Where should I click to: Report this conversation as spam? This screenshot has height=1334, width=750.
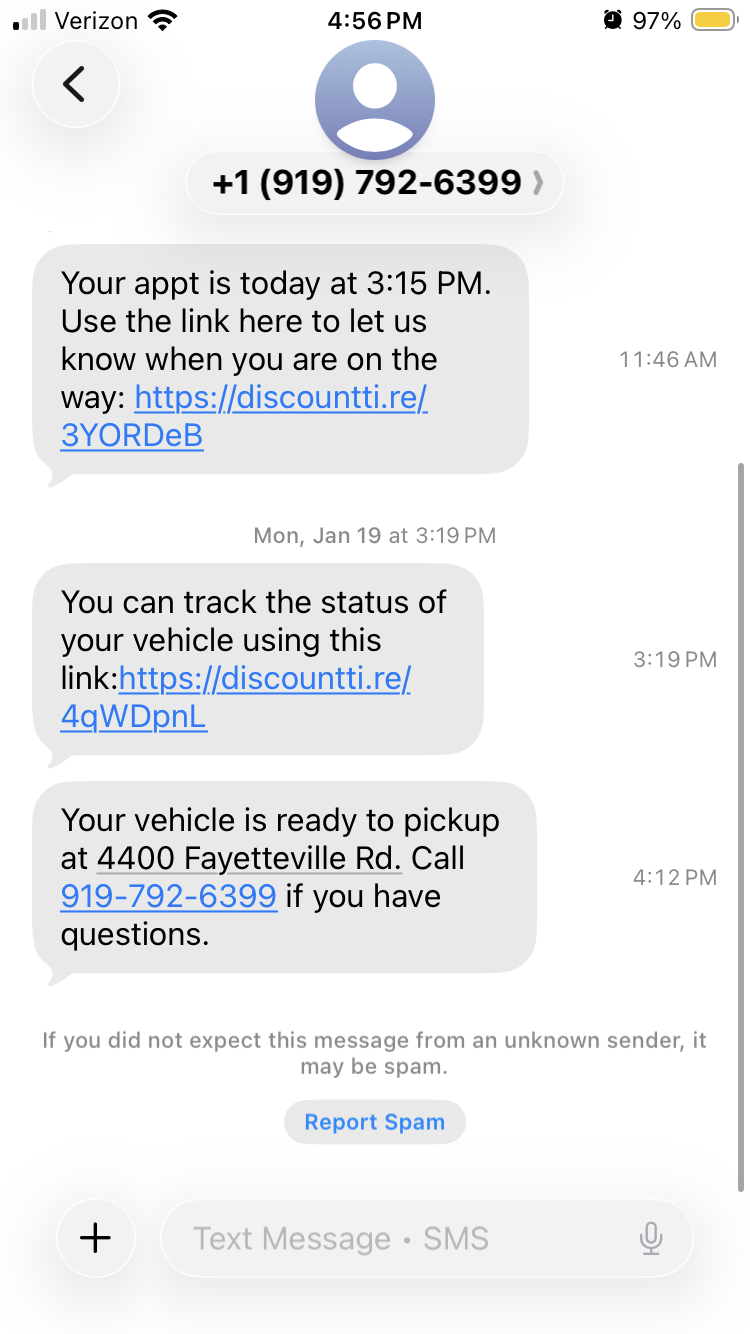point(374,1122)
